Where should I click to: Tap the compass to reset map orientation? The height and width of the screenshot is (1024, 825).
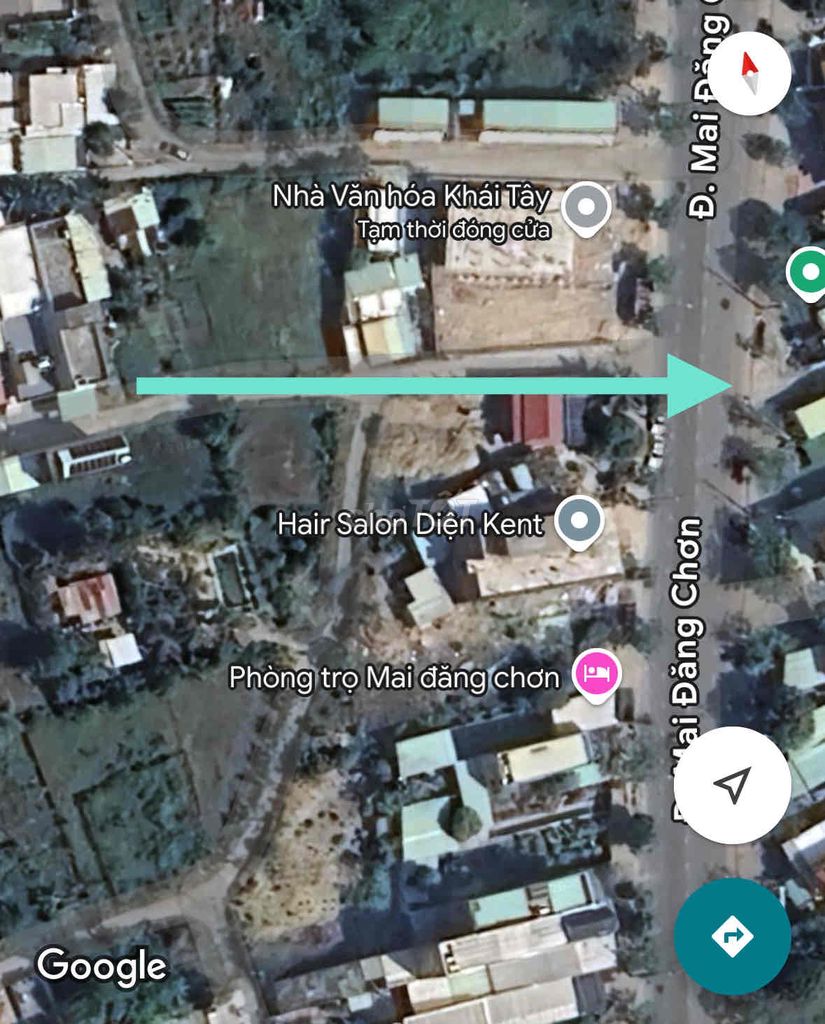pos(749,73)
